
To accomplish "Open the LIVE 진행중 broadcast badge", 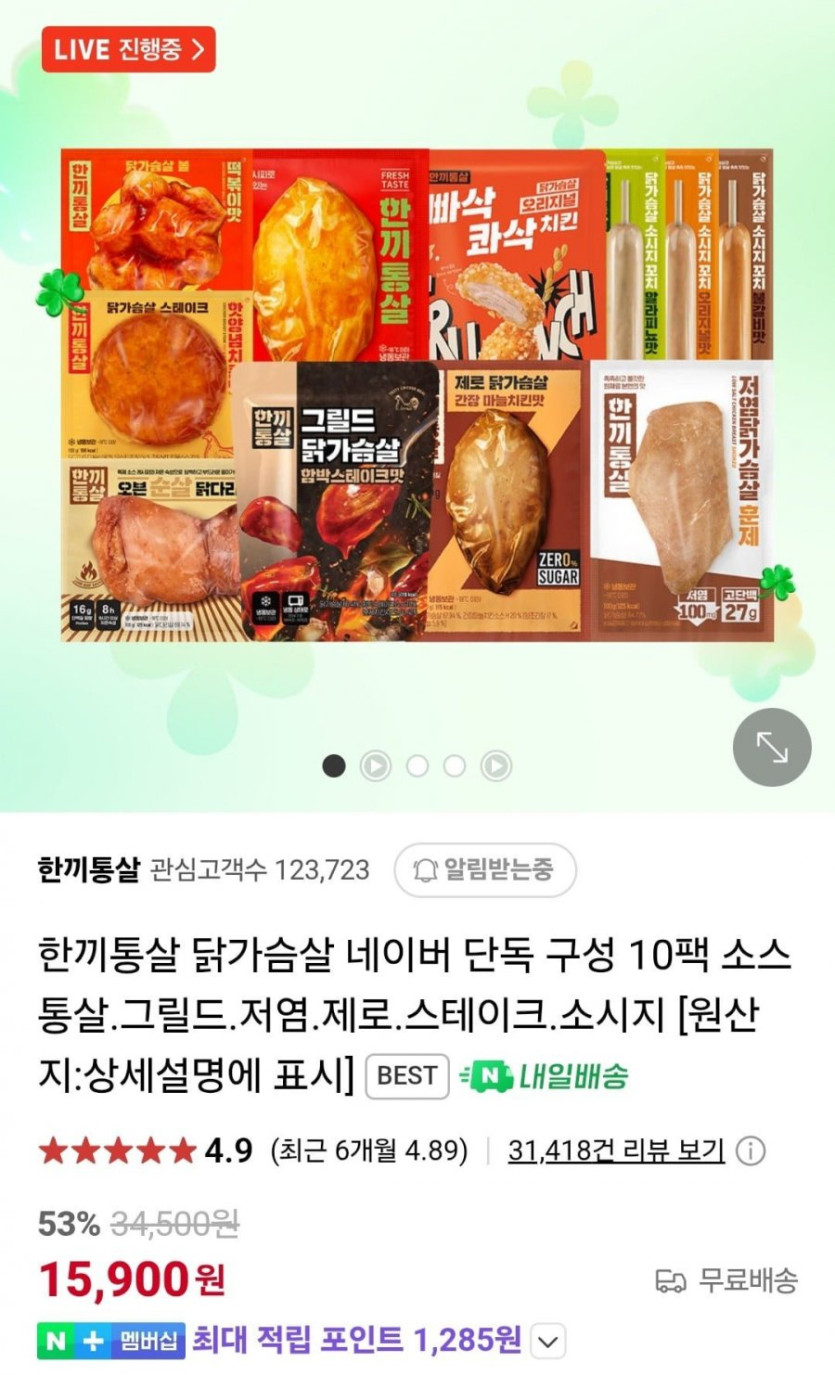I will [128, 49].
